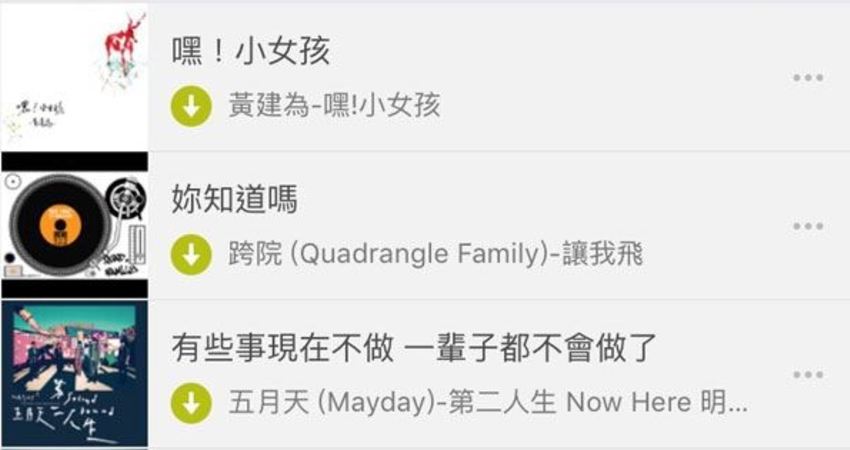Viewport: 850px width, 450px height.
Task: Play 有些事現在不做 一輩子都不會做了
Action: [413, 348]
